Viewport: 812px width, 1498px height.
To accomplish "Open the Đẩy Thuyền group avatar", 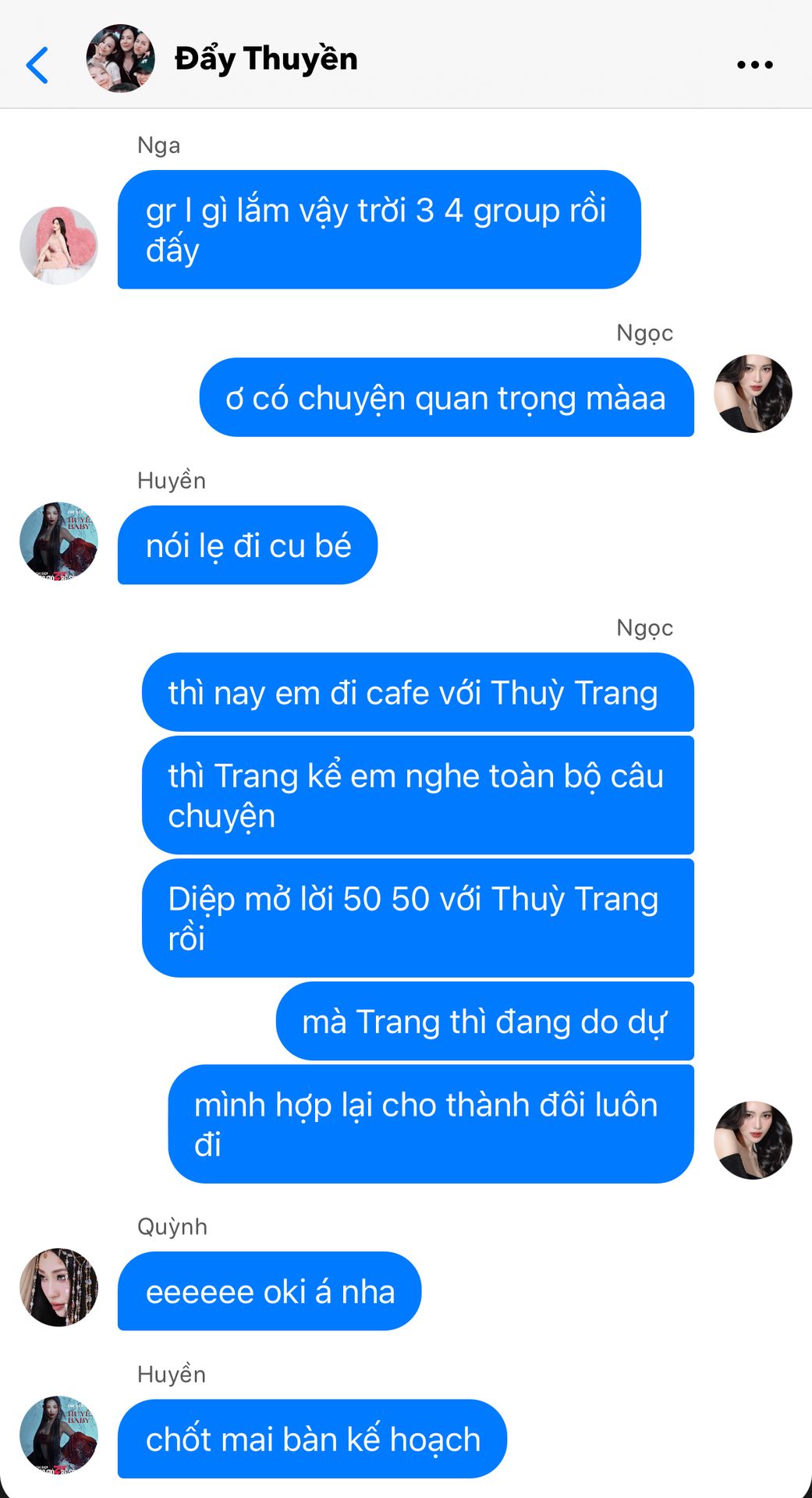I will (120, 59).
